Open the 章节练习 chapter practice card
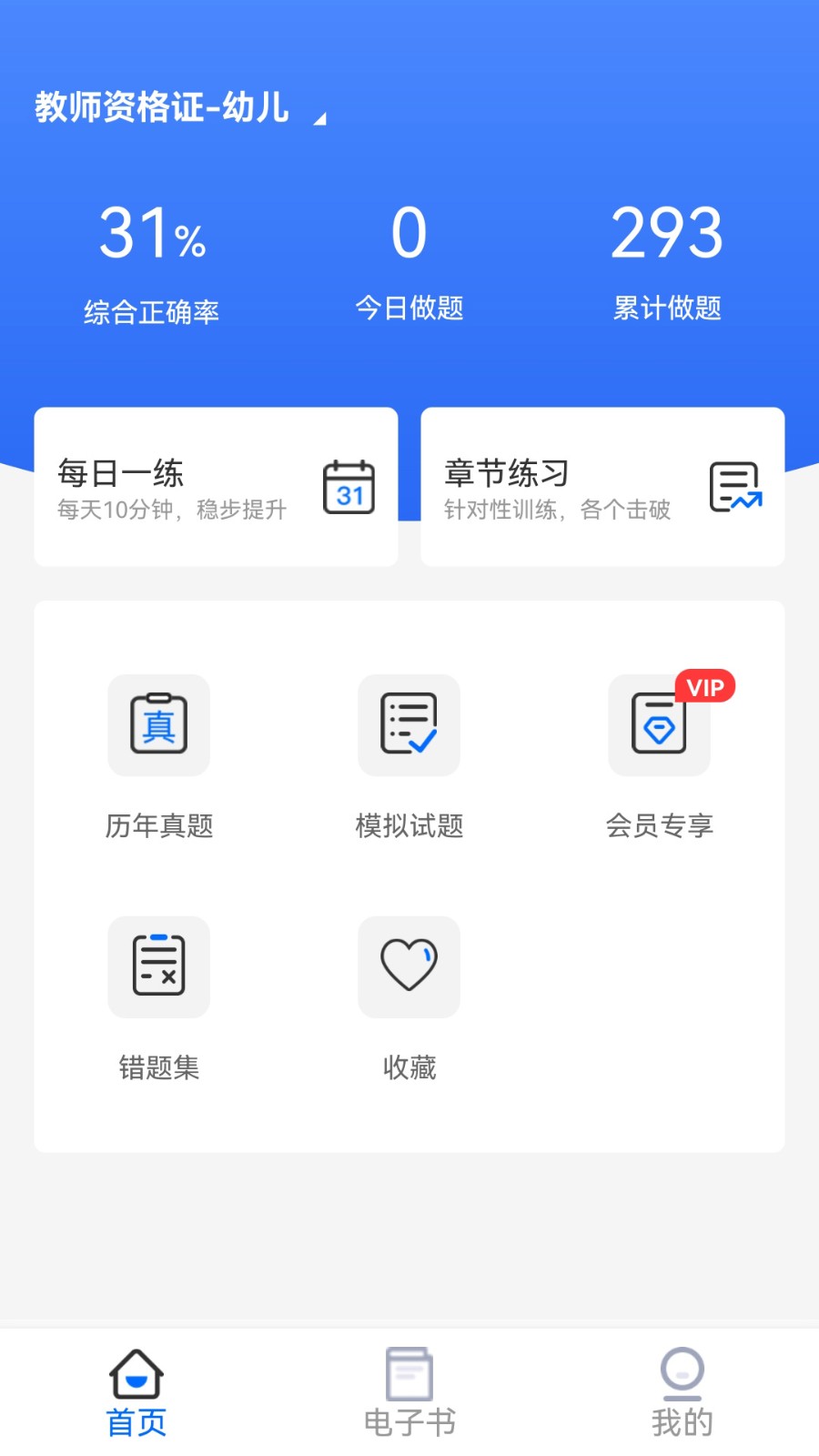 (602, 487)
